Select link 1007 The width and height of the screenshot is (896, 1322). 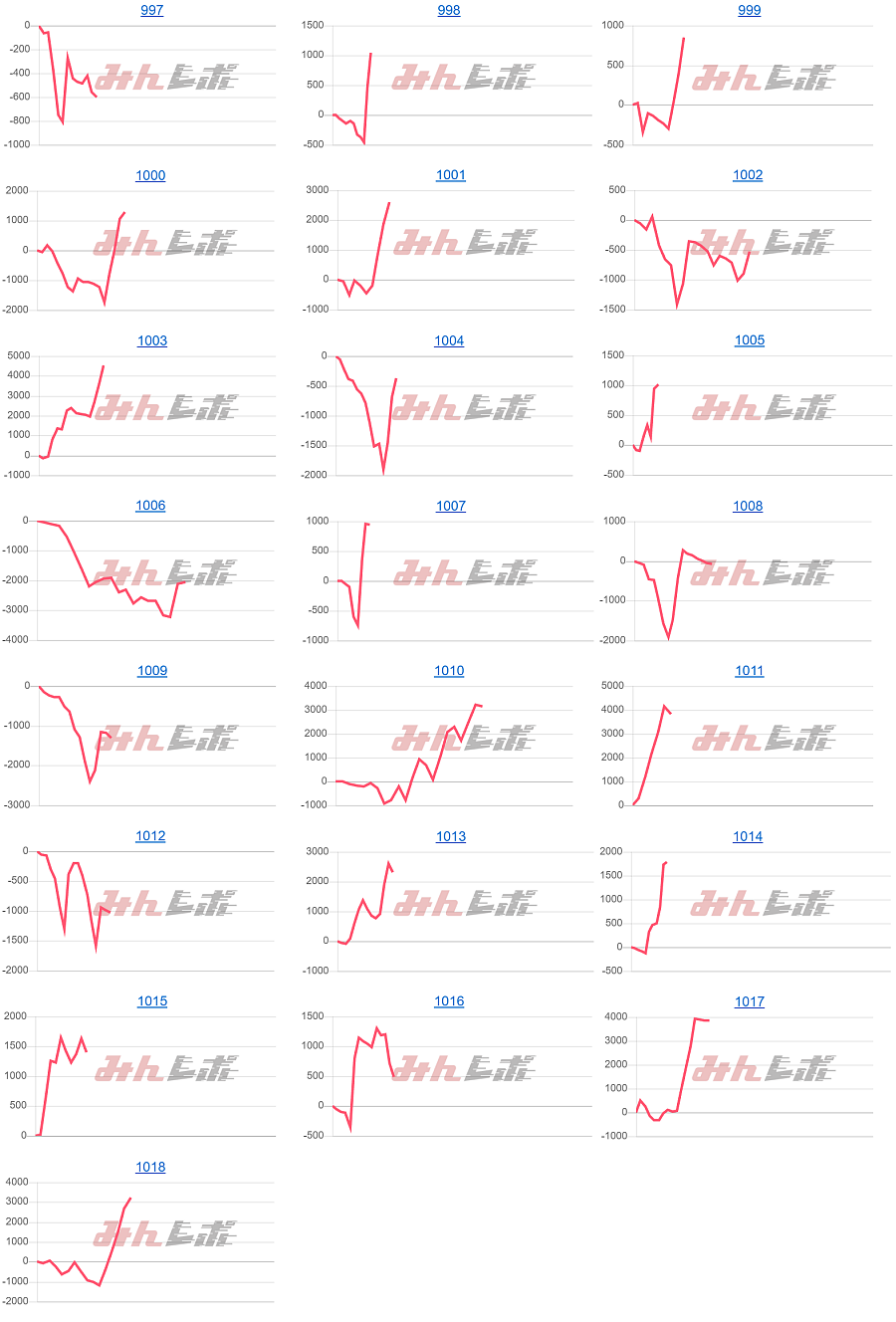450,506
